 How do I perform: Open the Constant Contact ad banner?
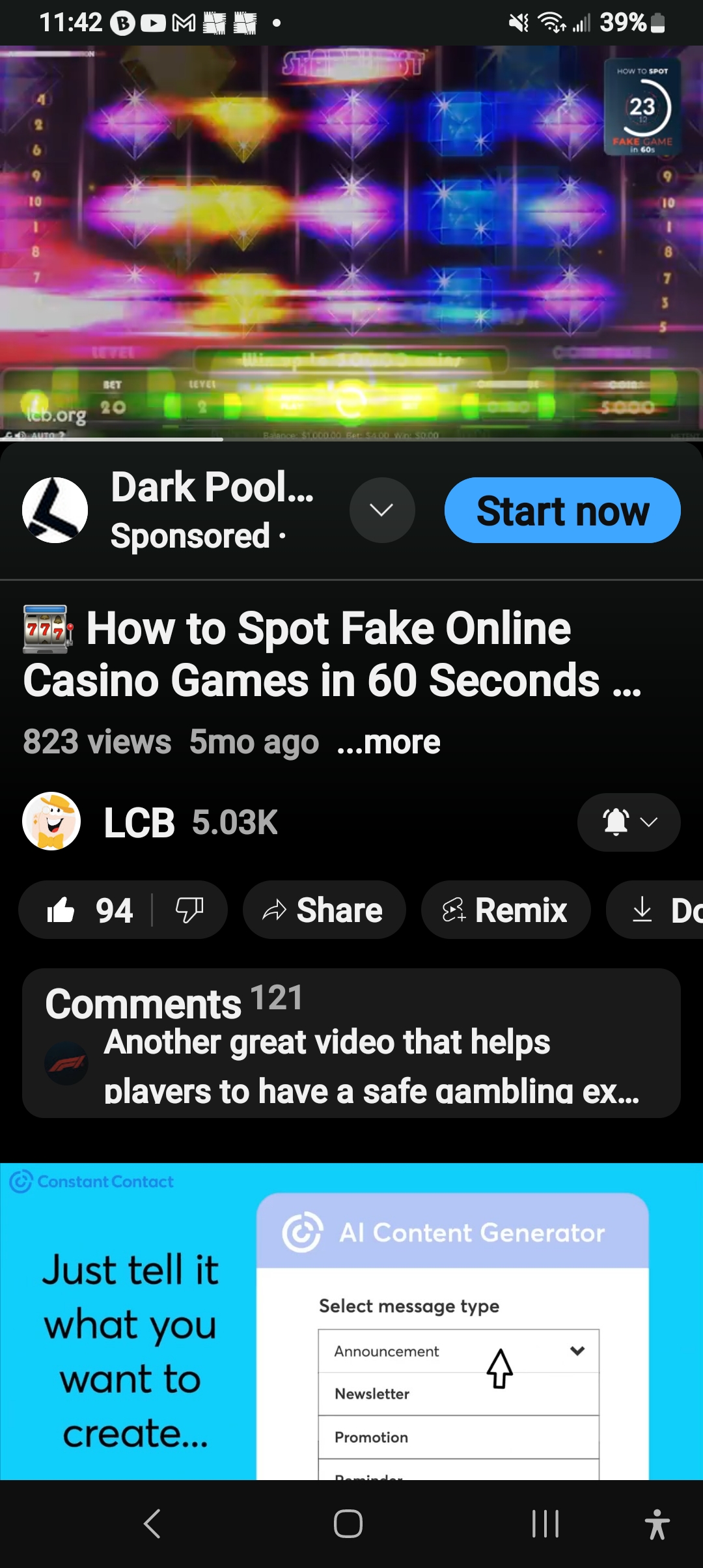pos(351,1322)
